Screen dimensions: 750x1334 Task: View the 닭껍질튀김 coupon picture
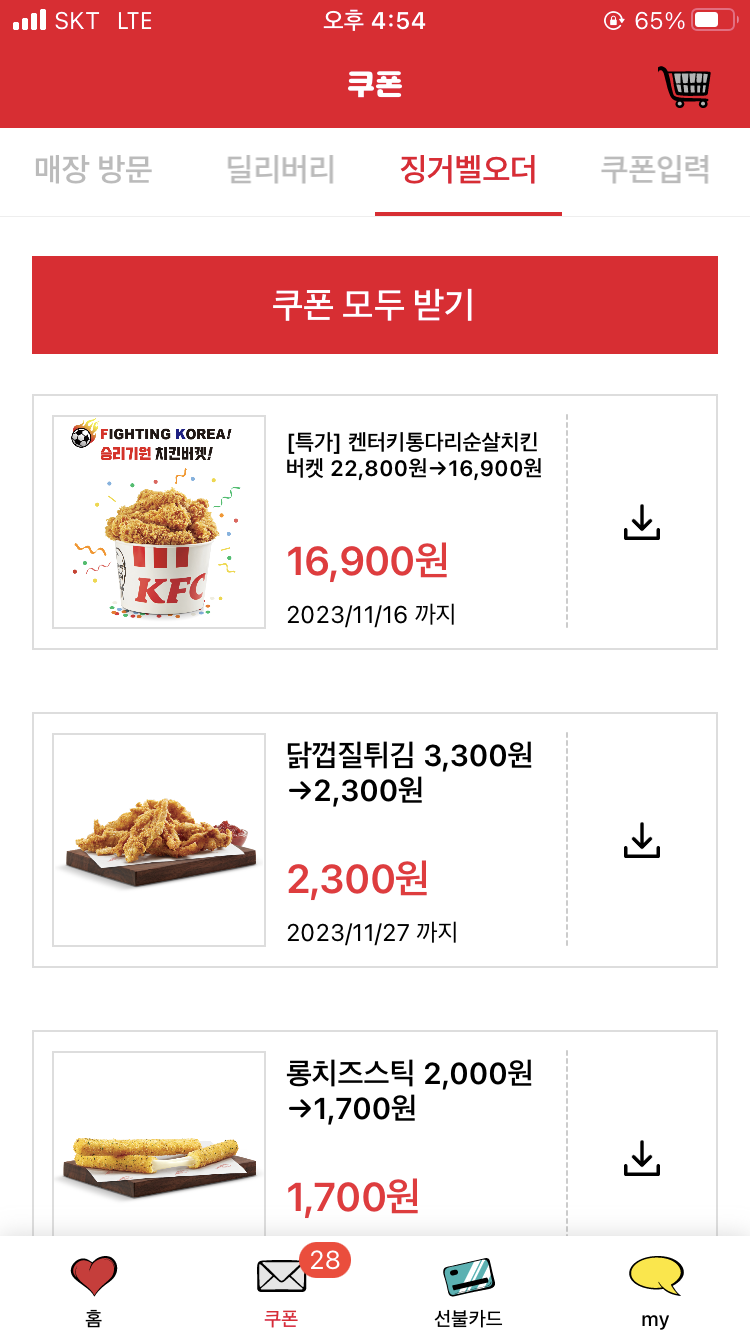point(159,840)
